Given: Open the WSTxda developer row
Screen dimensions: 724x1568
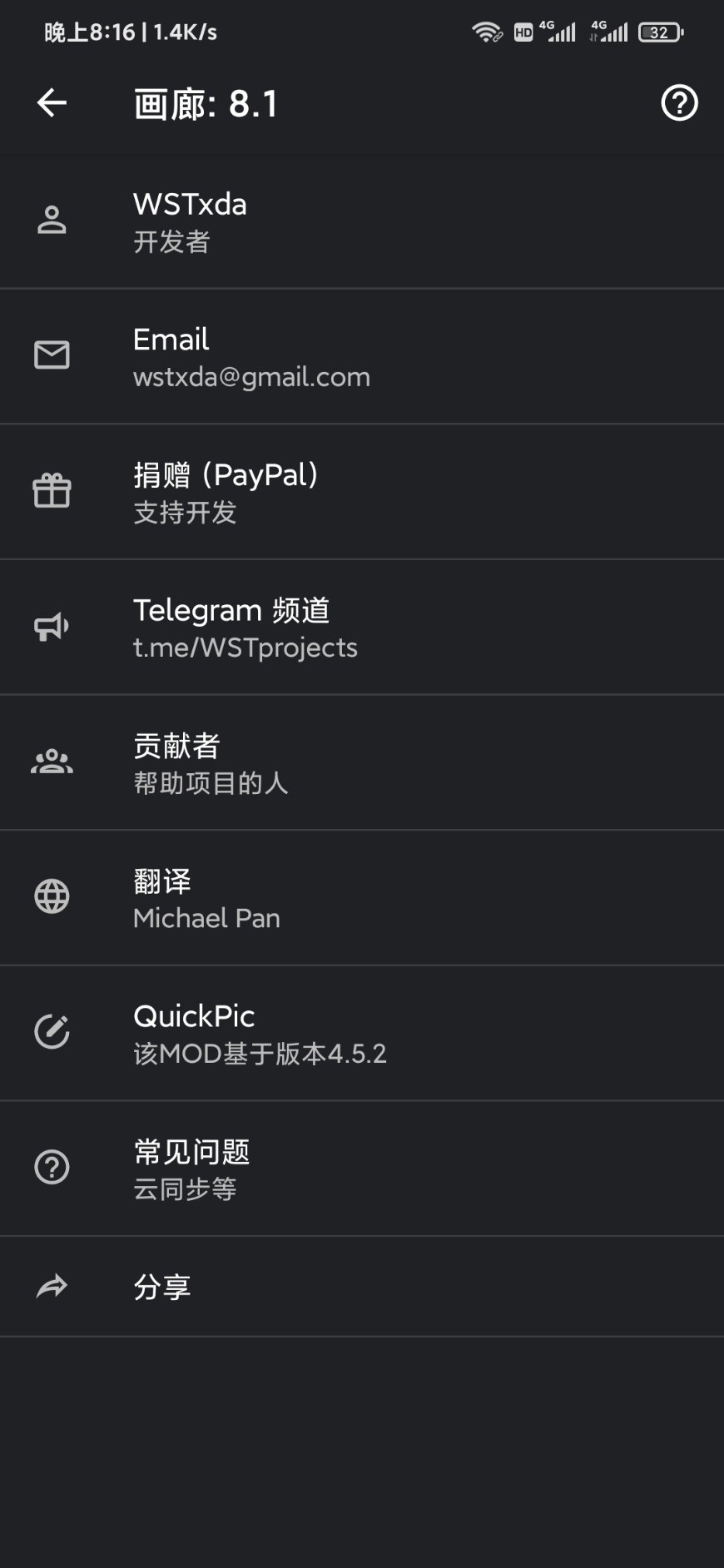Looking at the screenshot, I should tap(362, 222).
